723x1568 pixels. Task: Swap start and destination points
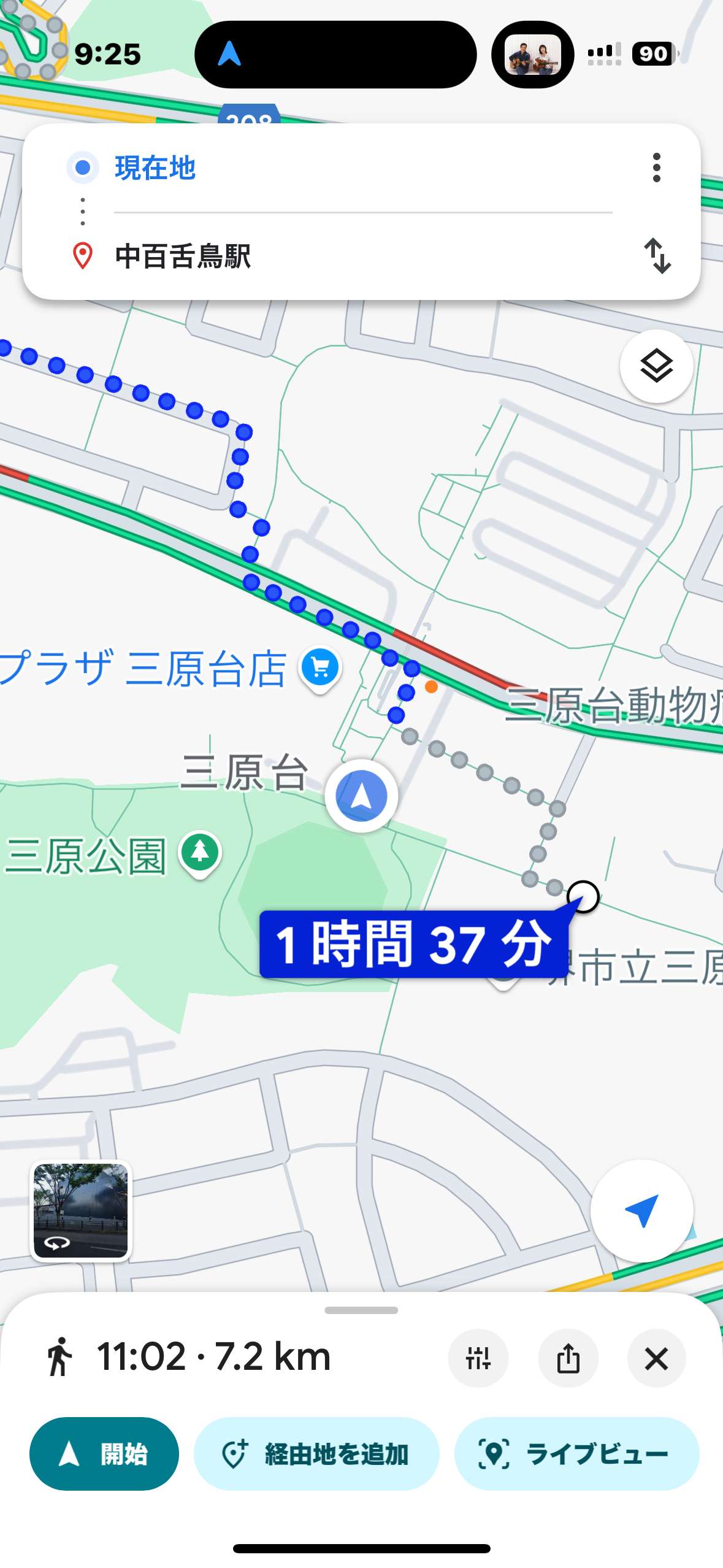tap(657, 256)
